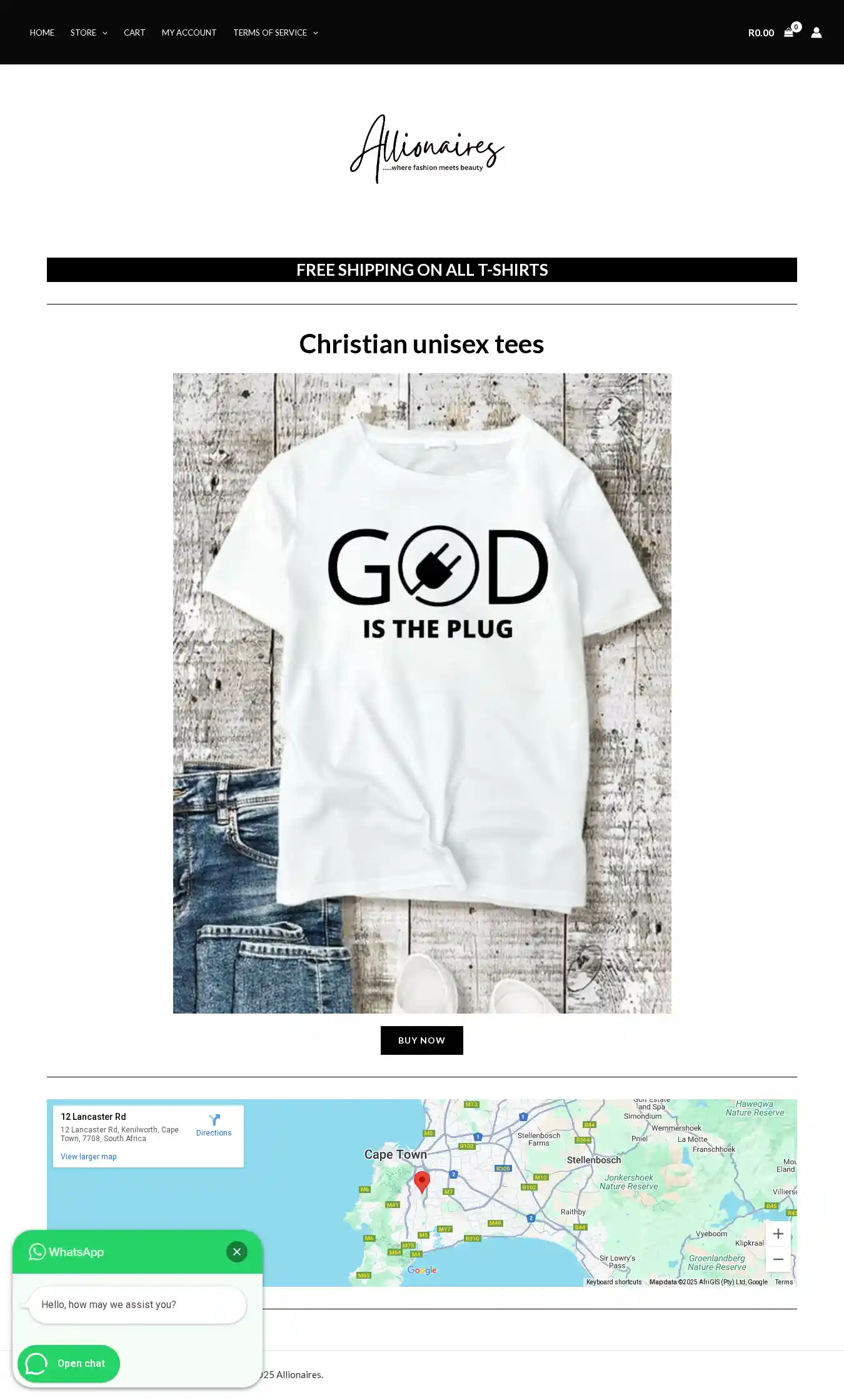844x1400 pixels.
Task: Open View larger map link
Action: coord(89,1156)
